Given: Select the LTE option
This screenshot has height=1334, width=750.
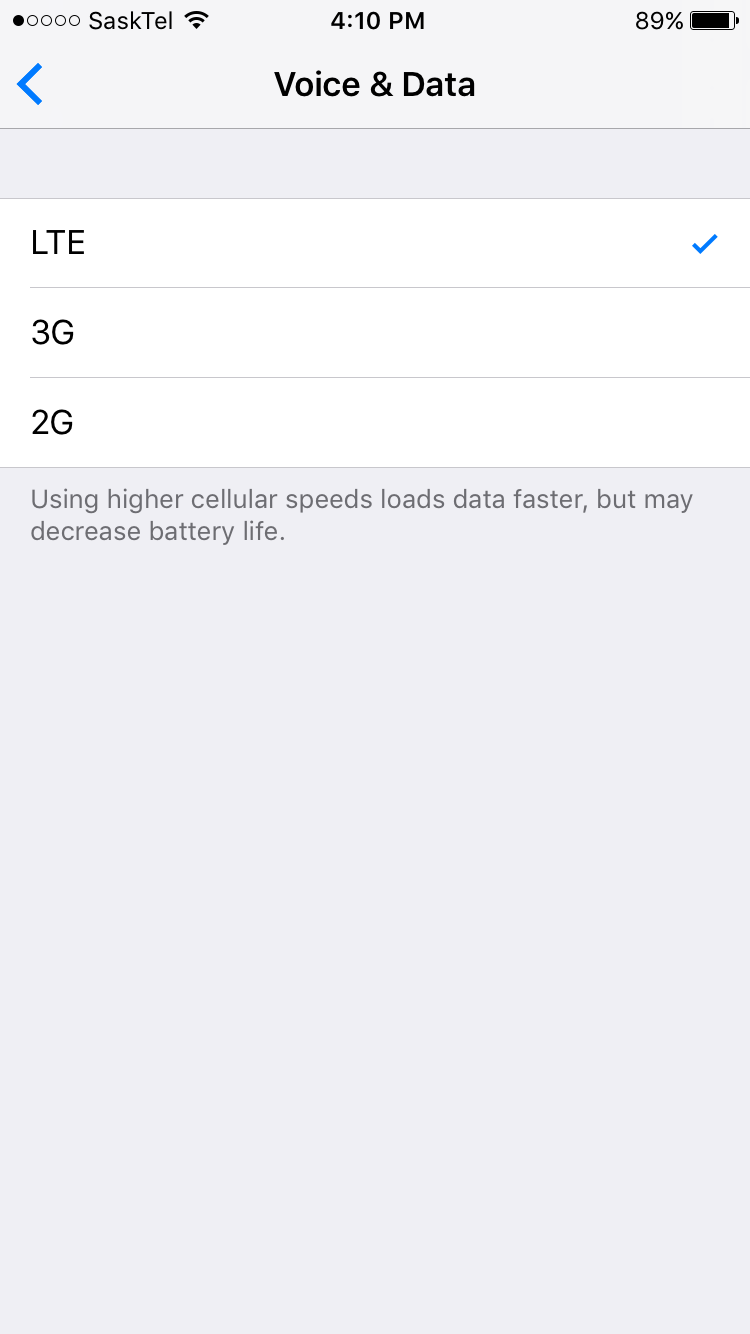Looking at the screenshot, I should 375,243.
